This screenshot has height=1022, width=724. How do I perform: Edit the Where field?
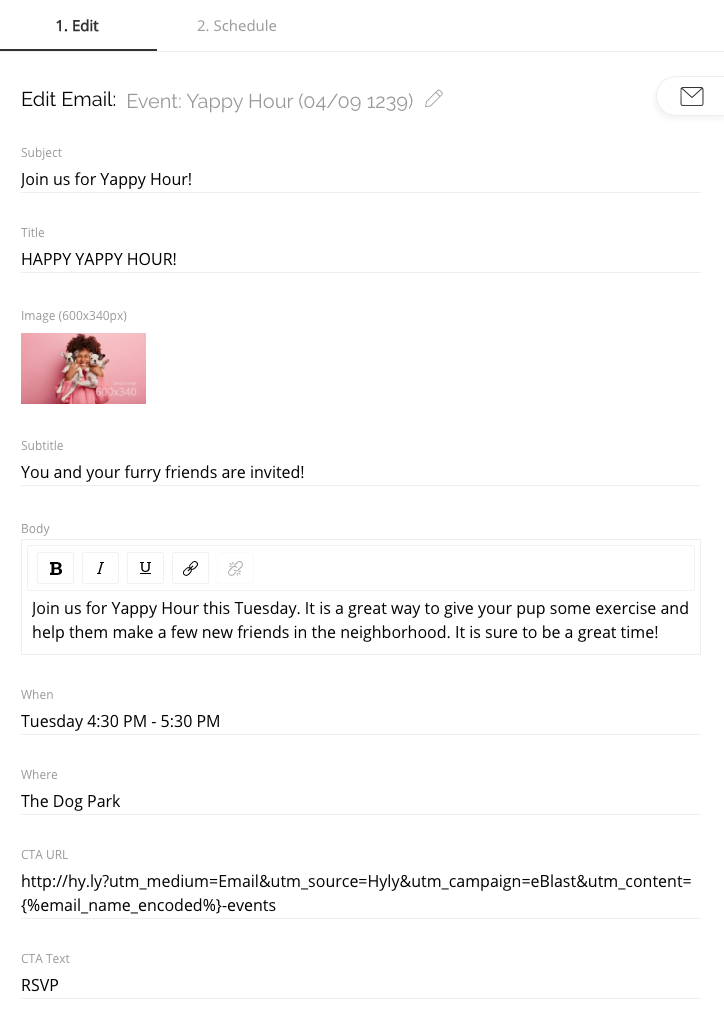[x=360, y=801]
